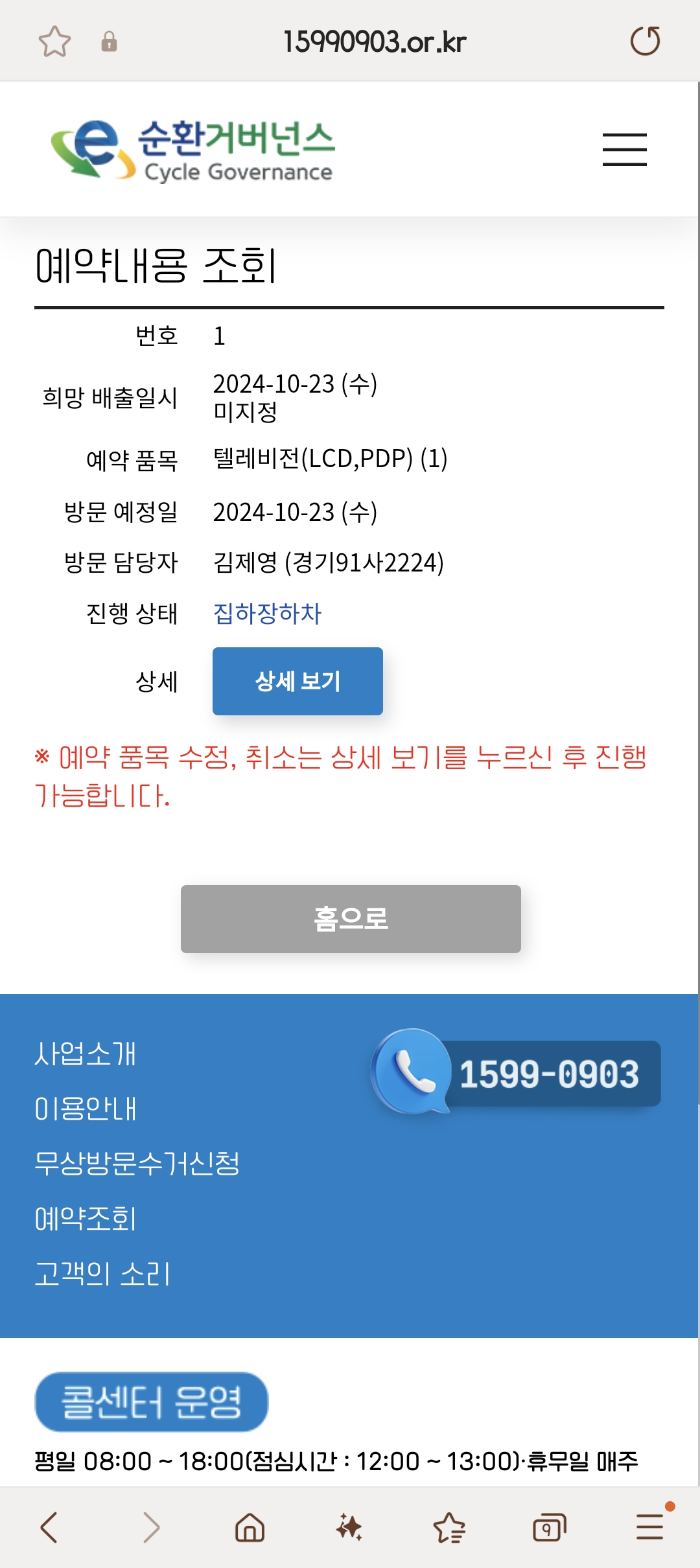Bookmark this page with the star icon
700x1568 pixels.
tap(54, 41)
